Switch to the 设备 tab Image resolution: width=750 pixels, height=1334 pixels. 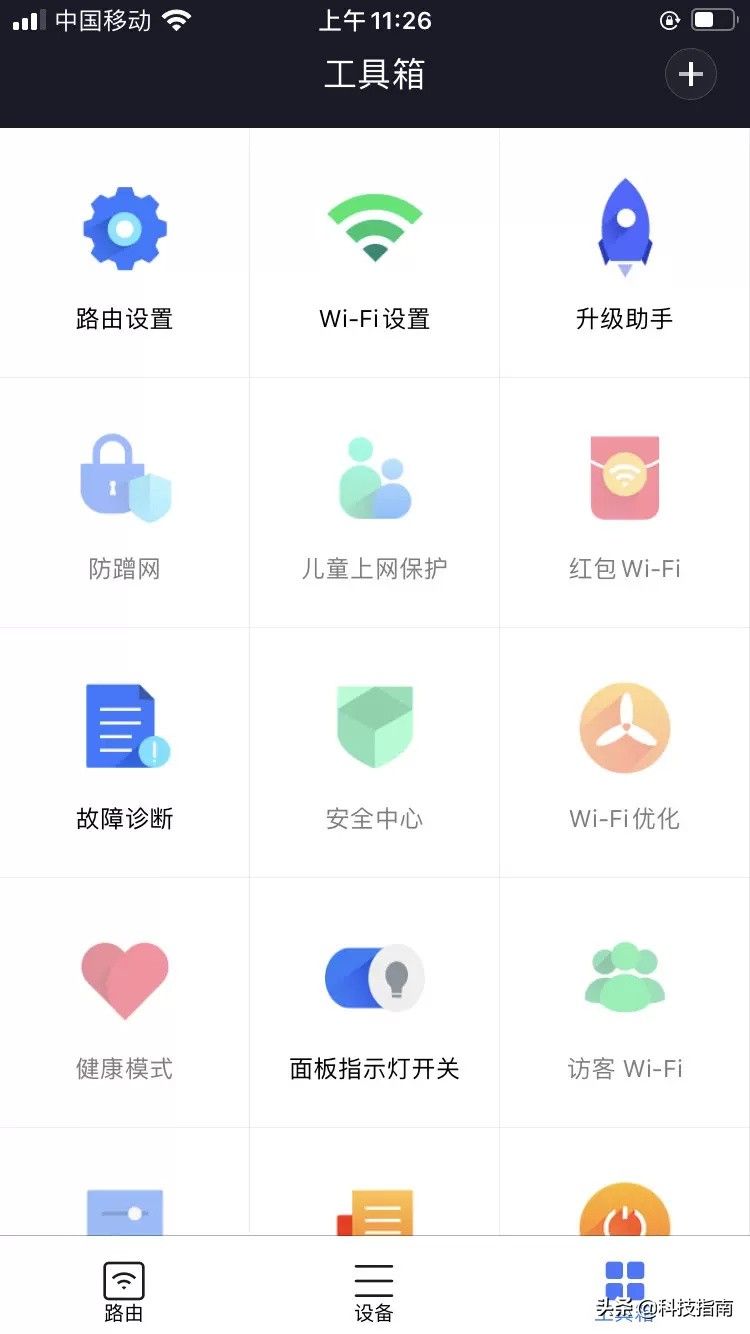pyautogui.click(x=374, y=1290)
